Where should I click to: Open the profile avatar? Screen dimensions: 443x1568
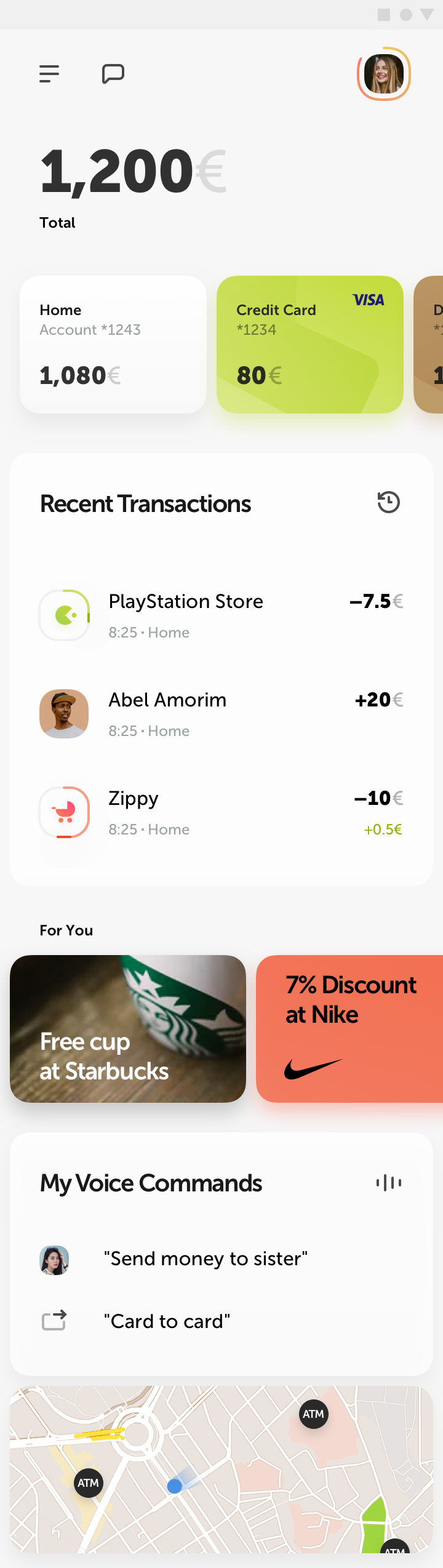click(x=383, y=74)
